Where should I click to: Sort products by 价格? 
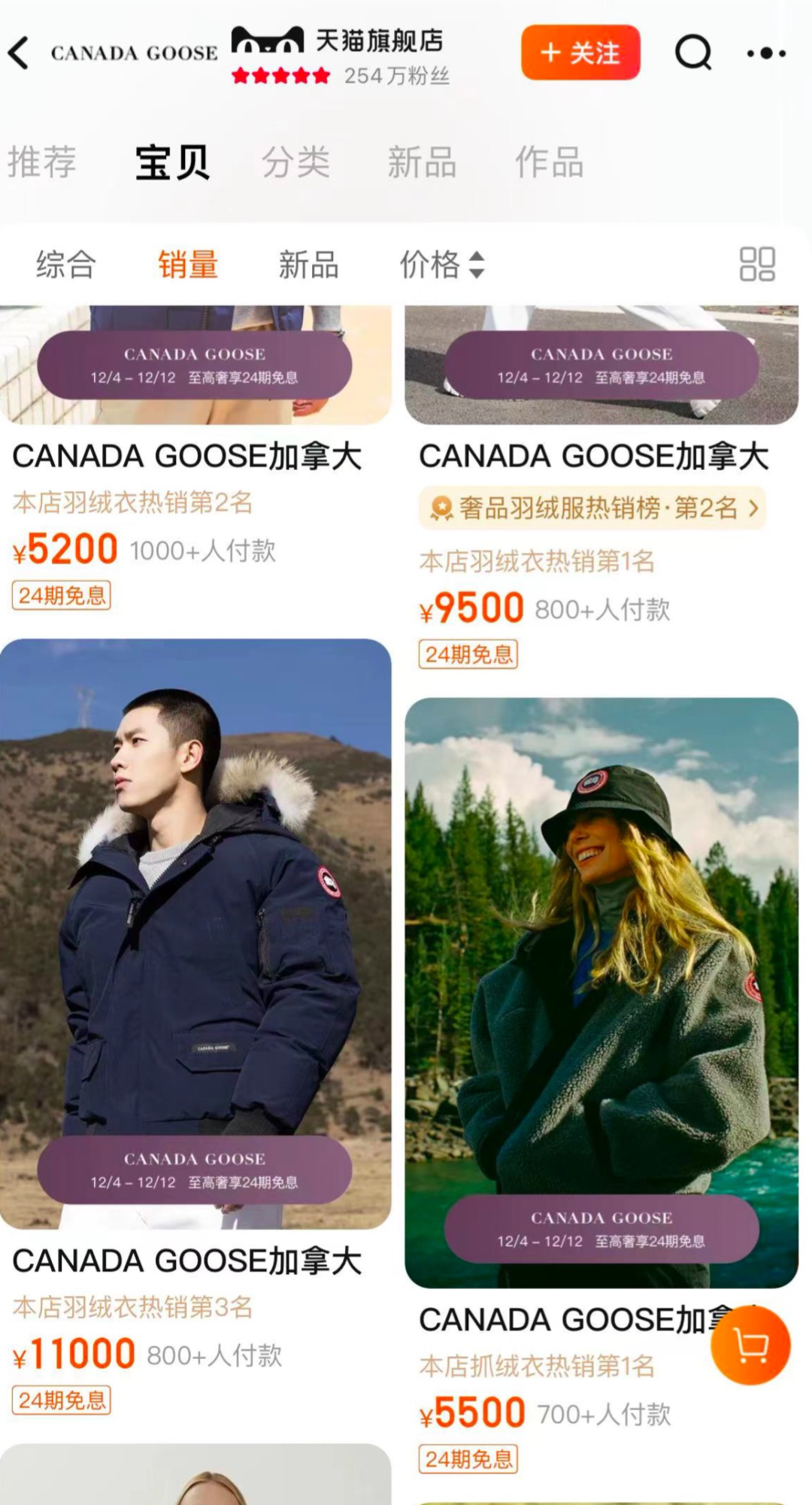(x=441, y=265)
